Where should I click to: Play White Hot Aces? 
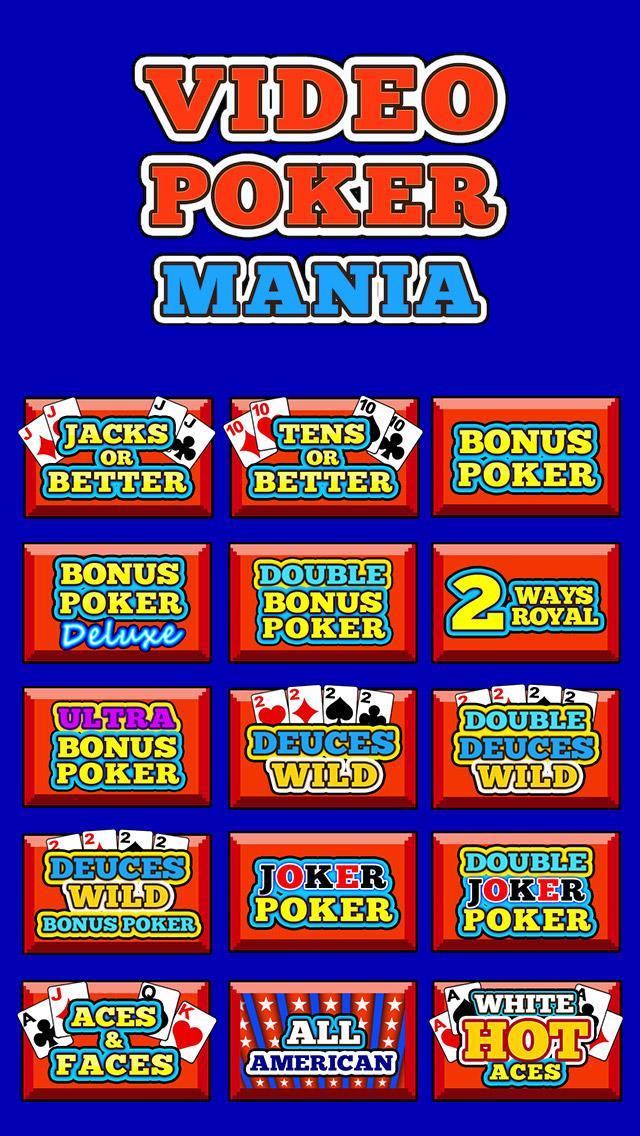coord(526,1040)
